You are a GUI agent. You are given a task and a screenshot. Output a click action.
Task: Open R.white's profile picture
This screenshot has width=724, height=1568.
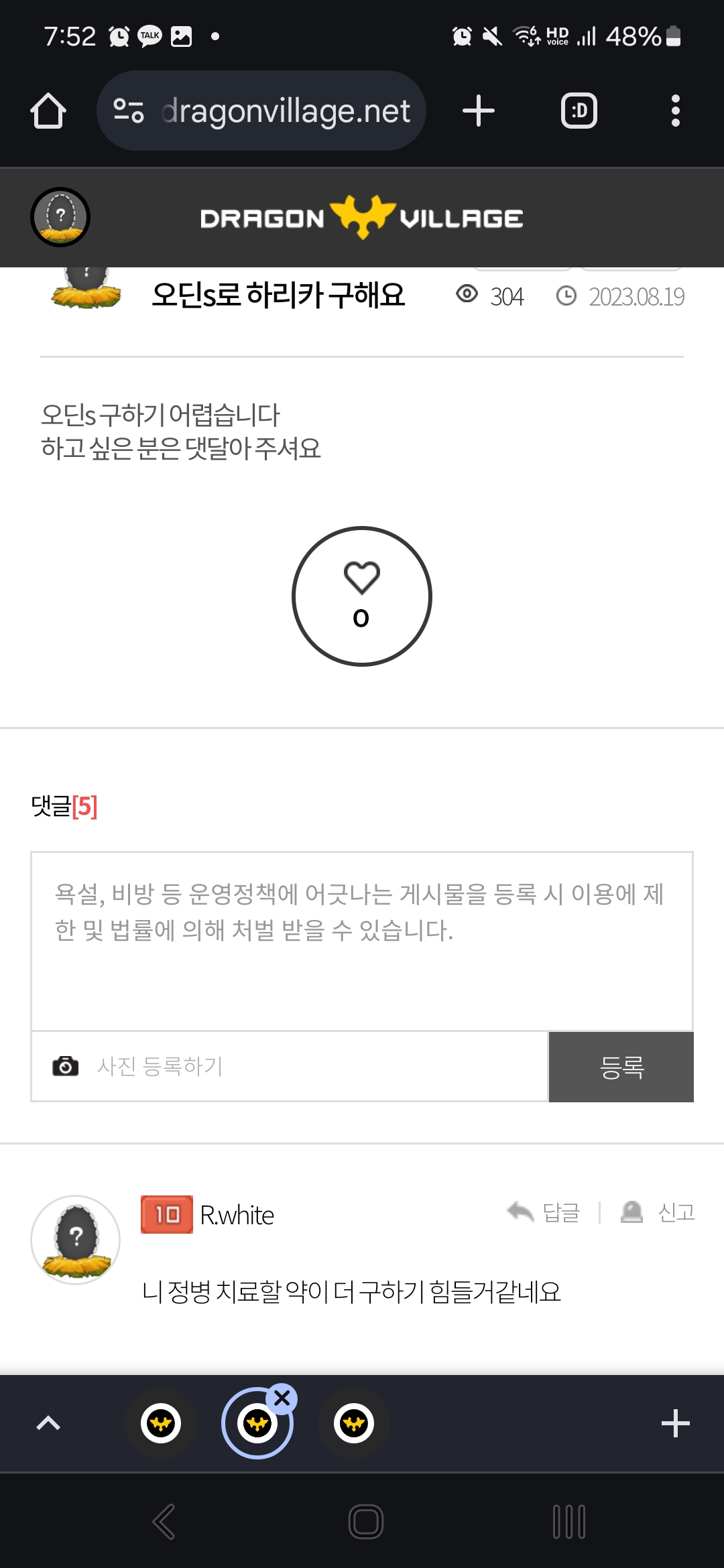[76, 1240]
